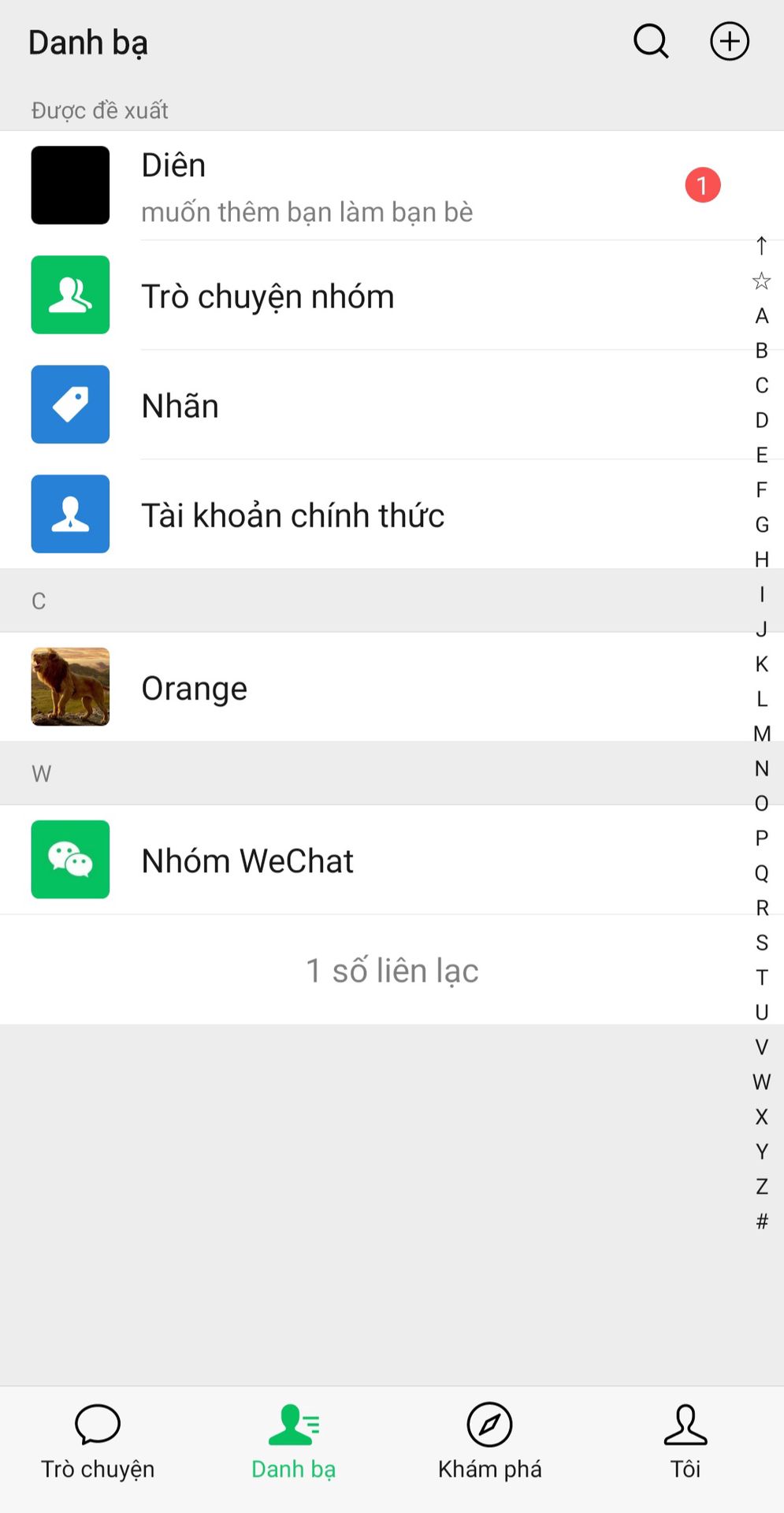Open the Nhãn row
This screenshot has width=784, height=1513.
point(392,404)
